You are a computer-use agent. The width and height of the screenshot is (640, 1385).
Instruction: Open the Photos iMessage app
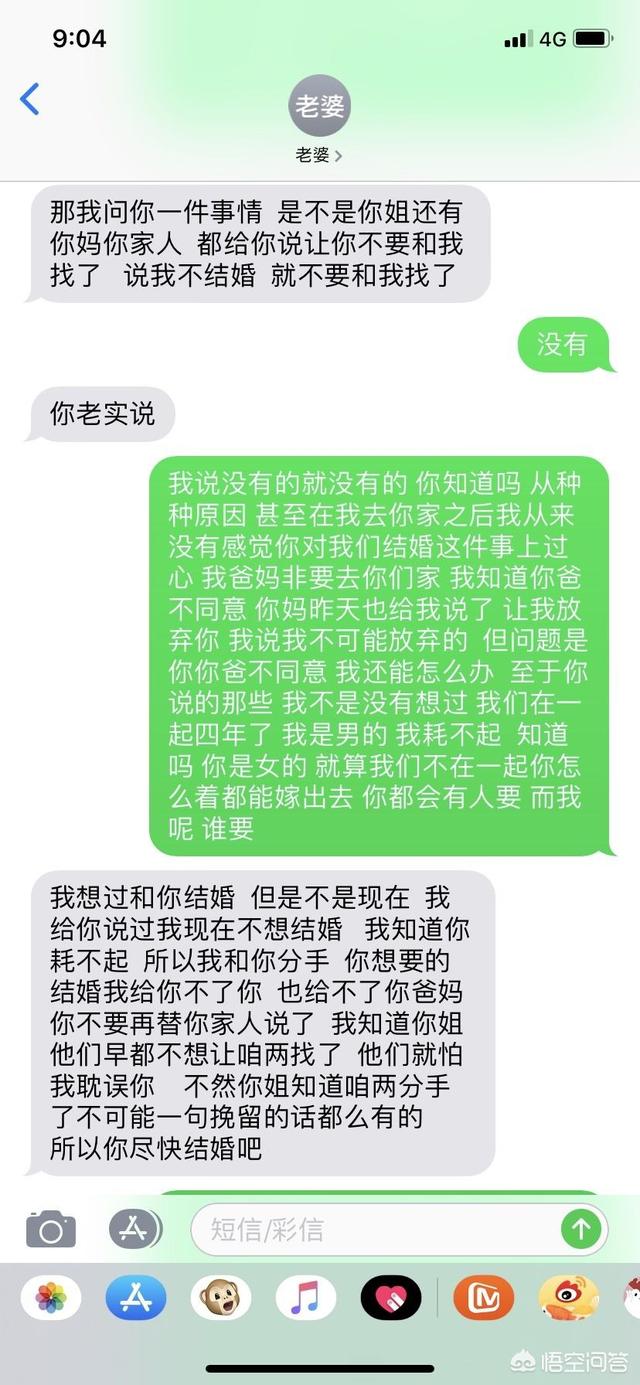pyautogui.click(x=51, y=1298)
